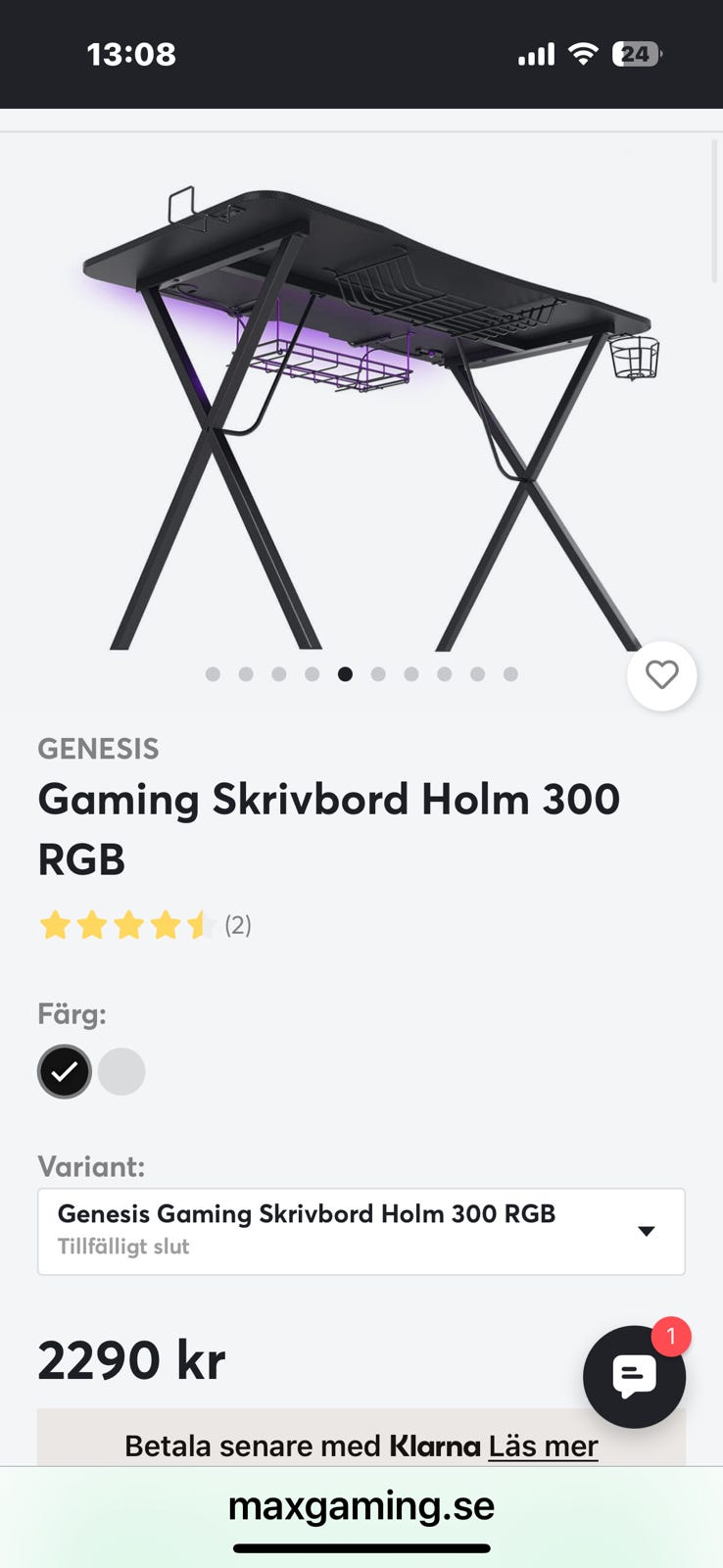723x1568 pixels.
Task: Tap the half-filled fifth rating star
Action: point(201,924)
